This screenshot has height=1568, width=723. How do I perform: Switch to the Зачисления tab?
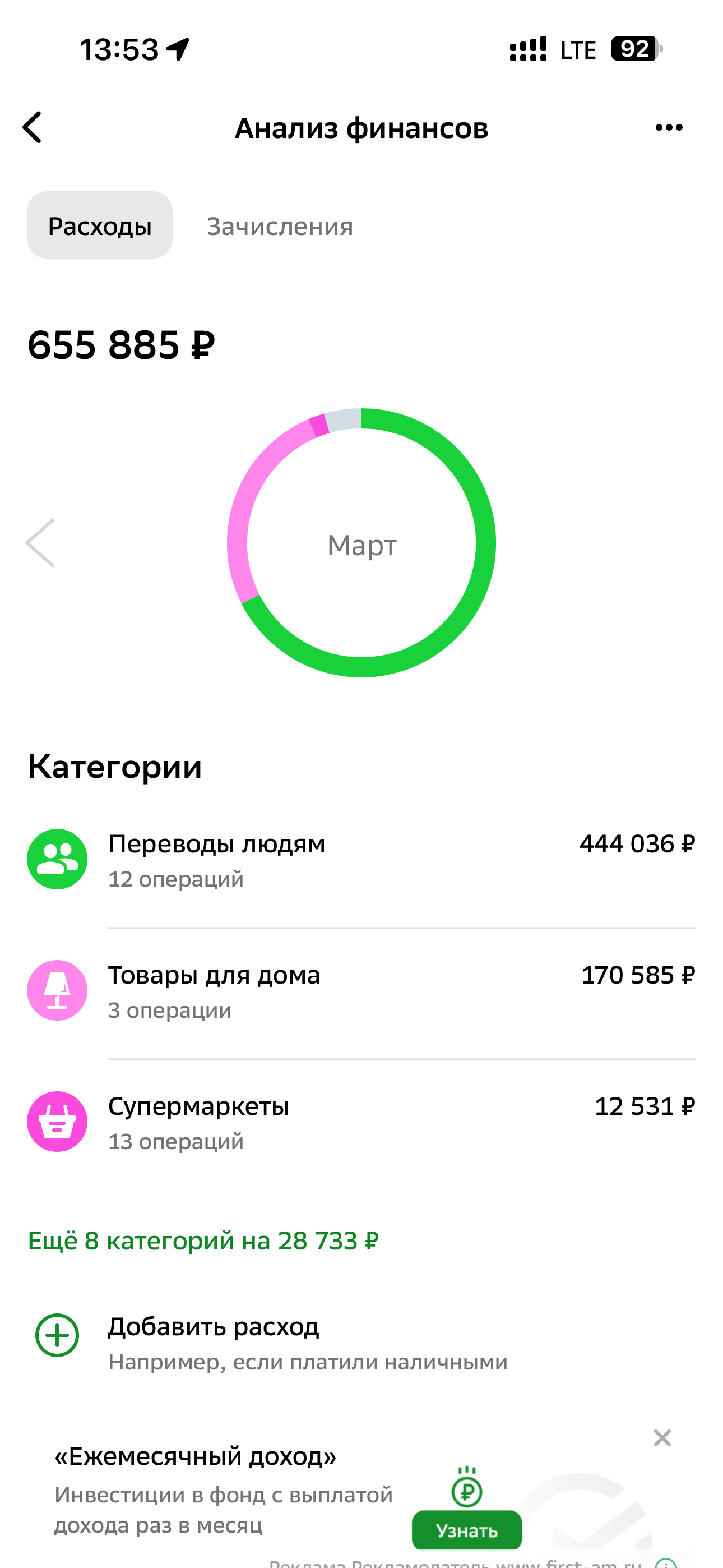(x=280, y=226)
